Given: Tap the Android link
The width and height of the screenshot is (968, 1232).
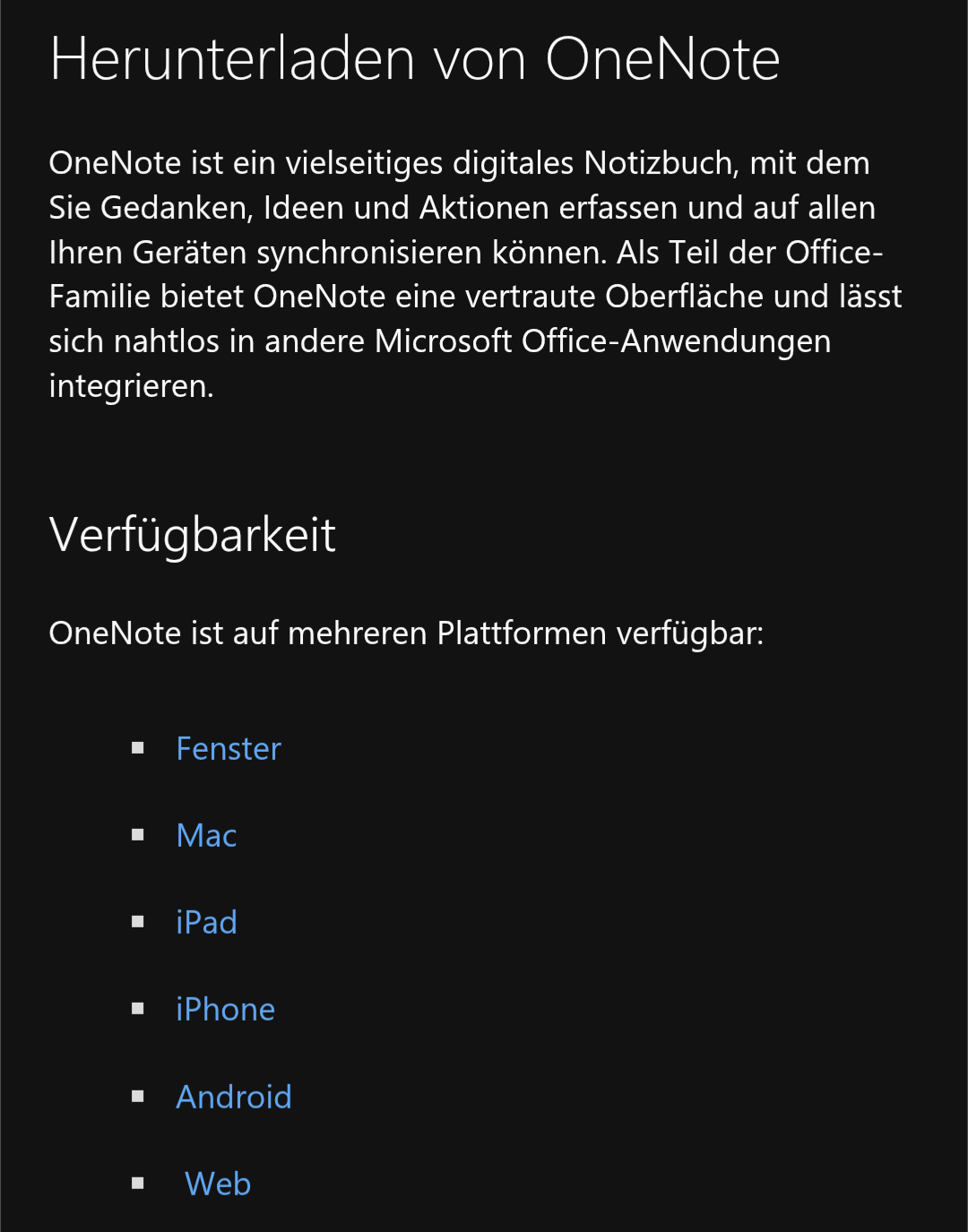Looking at the screenshot, I should [234, 1097].
